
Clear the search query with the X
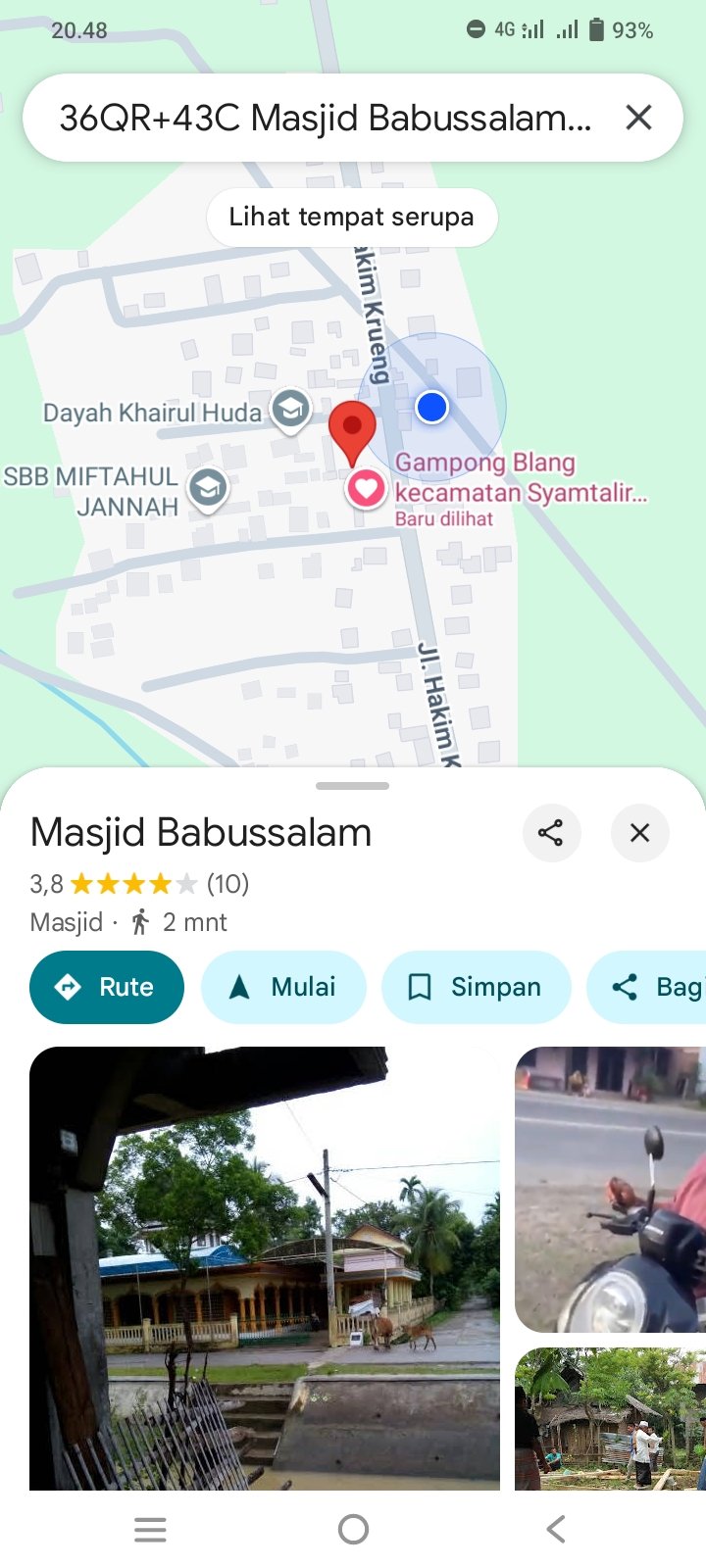click(638, 118)
